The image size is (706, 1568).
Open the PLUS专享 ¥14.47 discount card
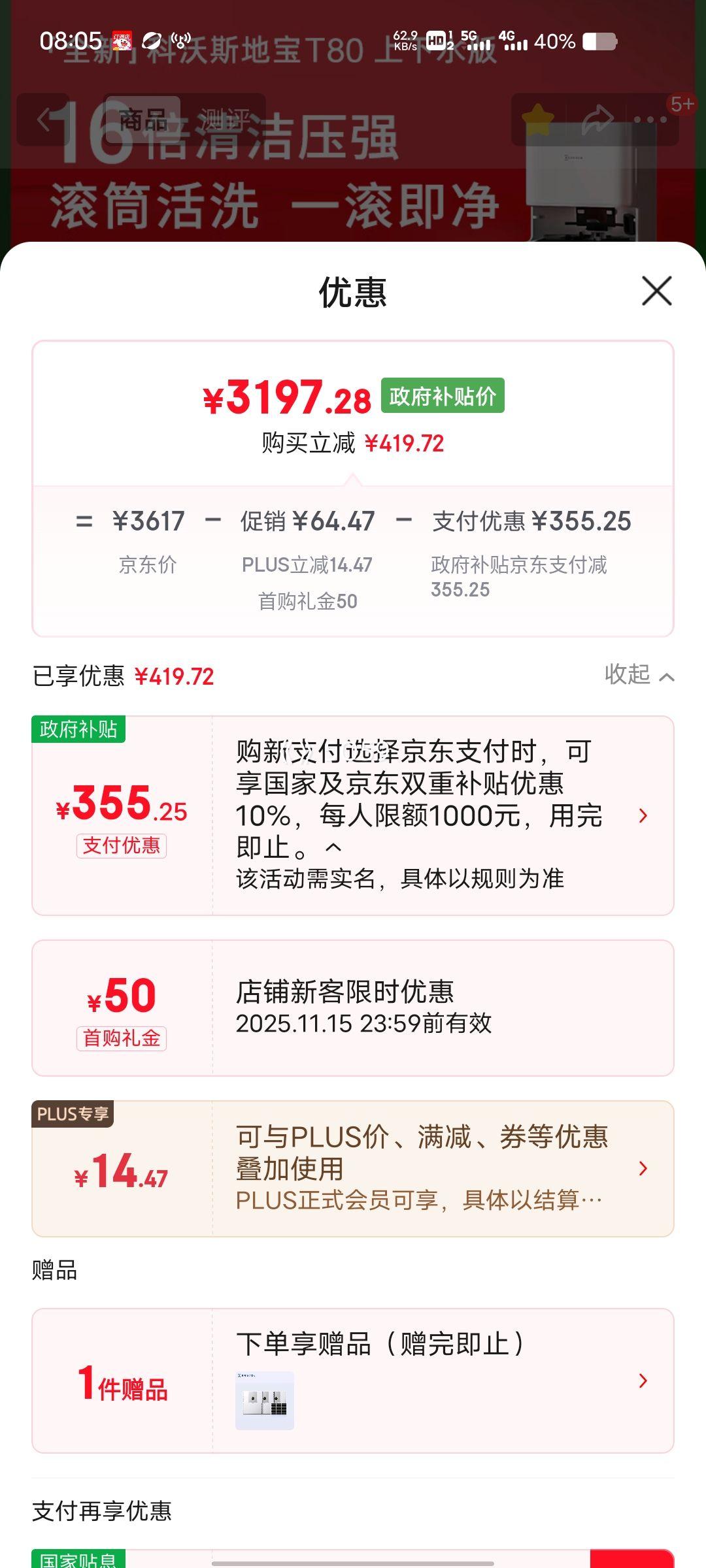(x=643, y=1168)
